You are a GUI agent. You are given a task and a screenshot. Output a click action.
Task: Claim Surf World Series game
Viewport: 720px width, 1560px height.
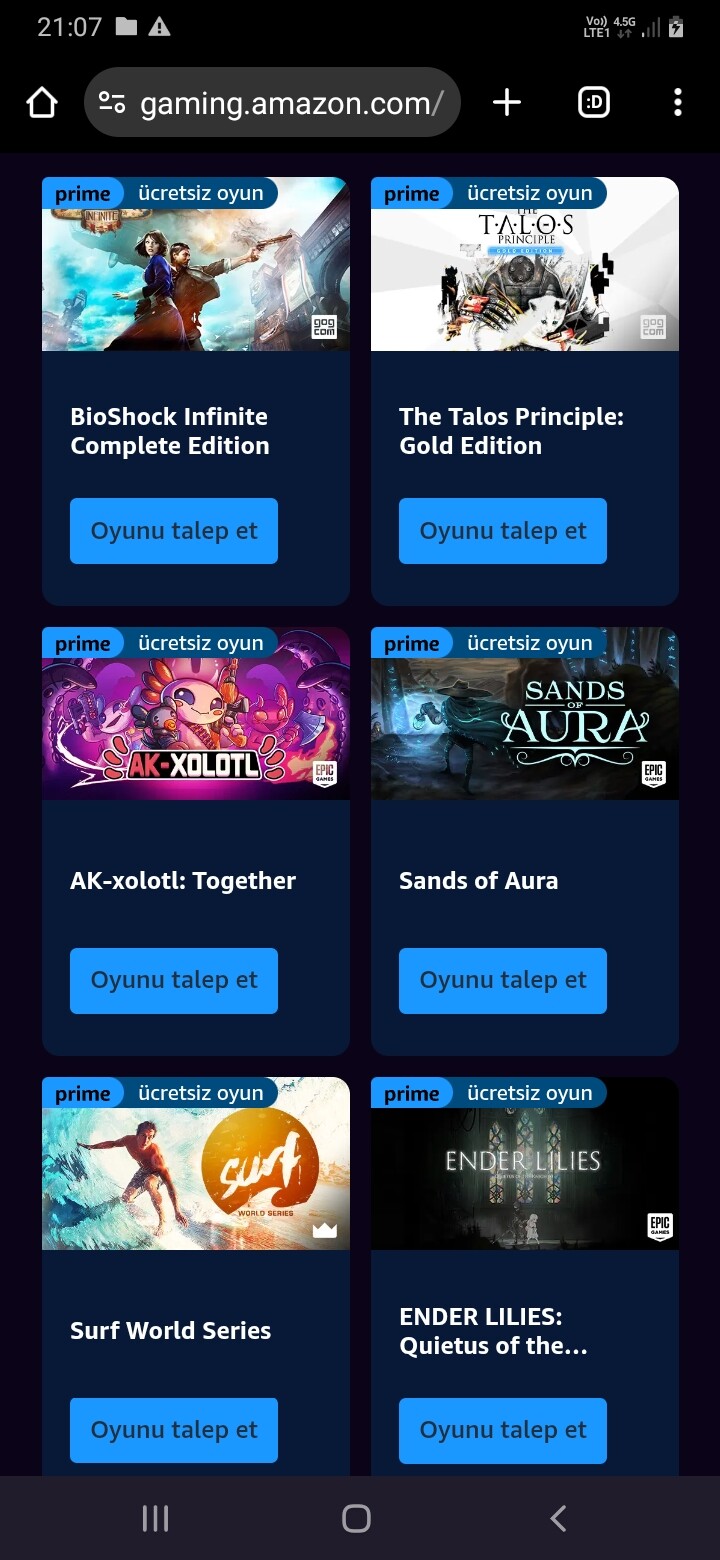tap(174, 1431)
